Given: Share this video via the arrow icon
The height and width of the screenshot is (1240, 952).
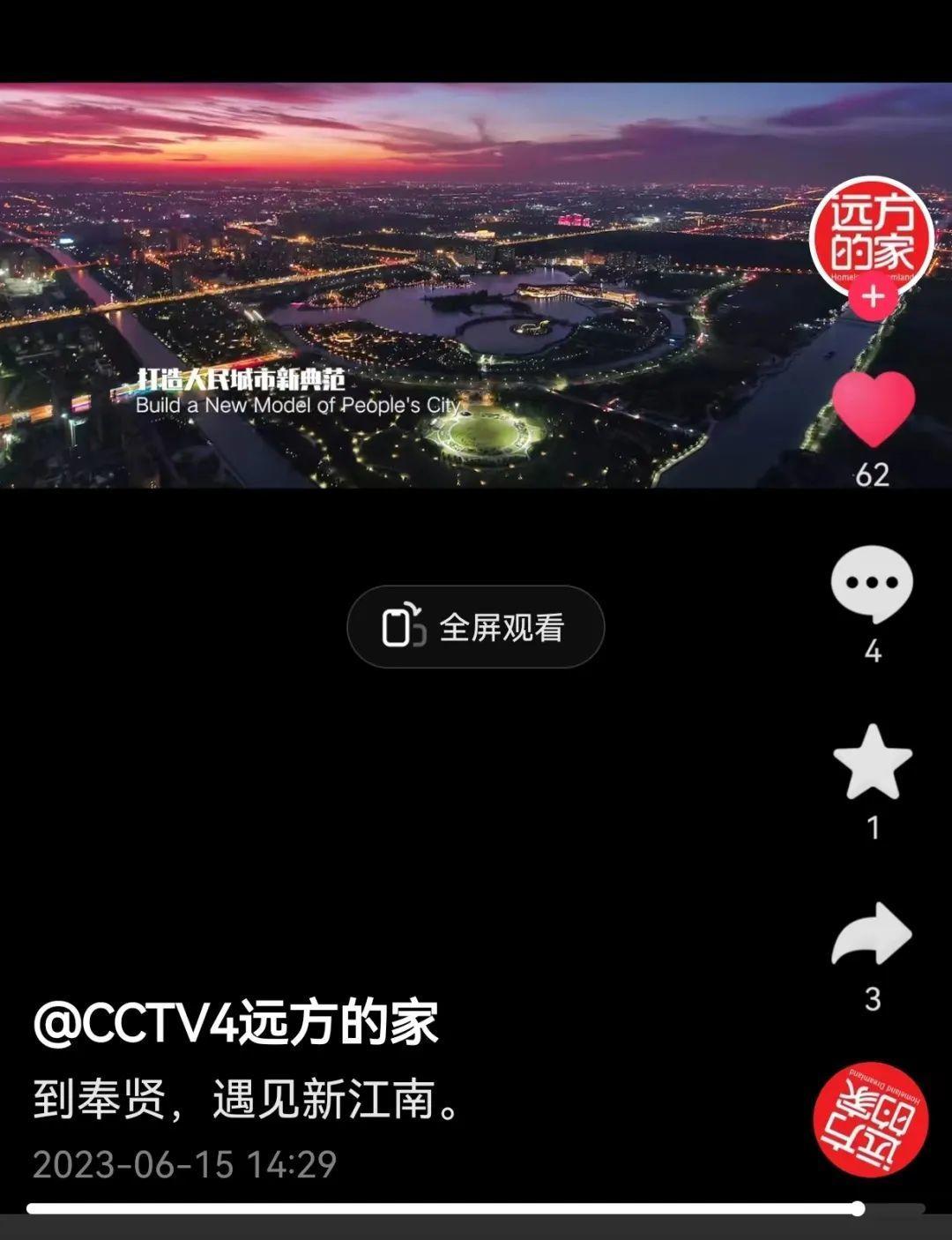Looking at the screenshot, I should coord(872,935).
